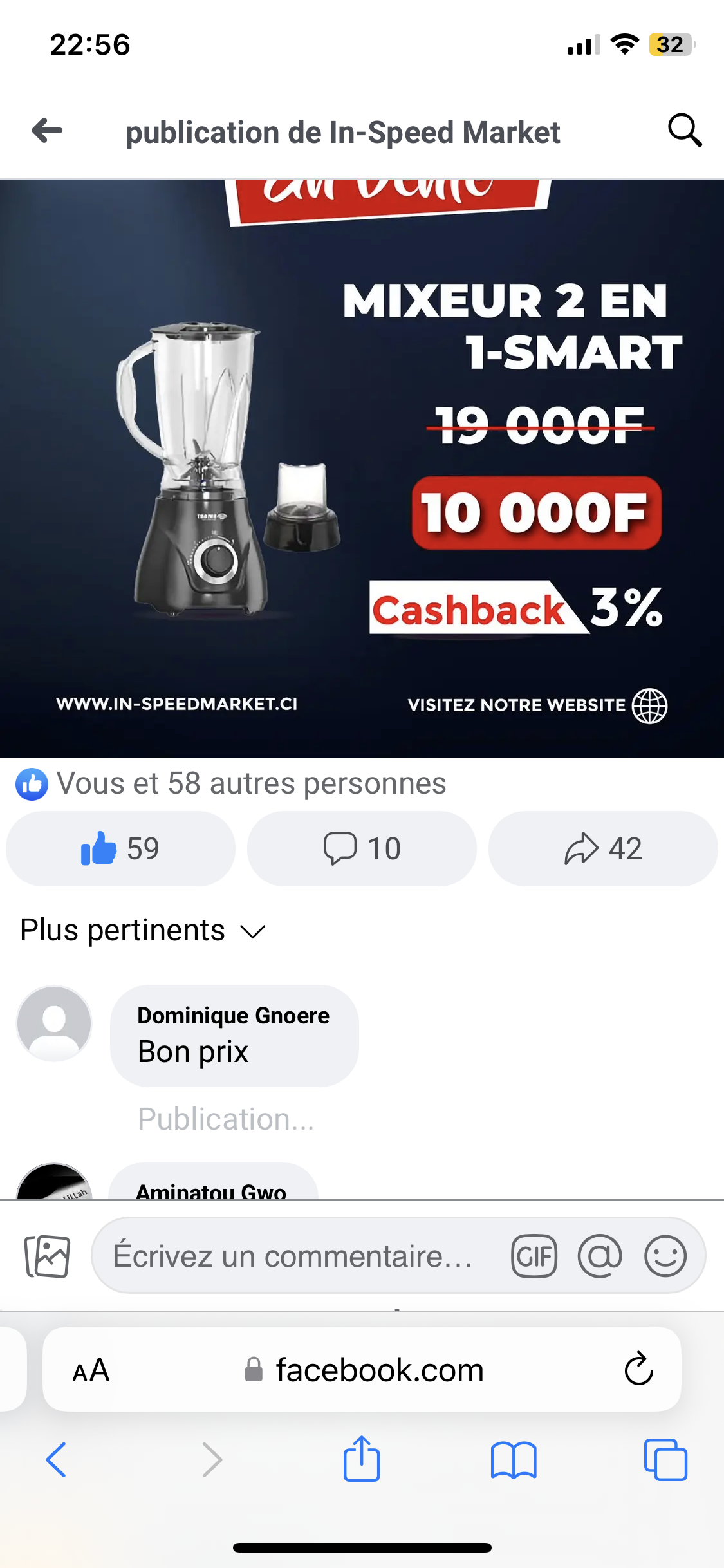Viewport: 724px width, 1568px height.
Task: Open the AA reader settings in Safari
Action: (x=91, y=1370)
